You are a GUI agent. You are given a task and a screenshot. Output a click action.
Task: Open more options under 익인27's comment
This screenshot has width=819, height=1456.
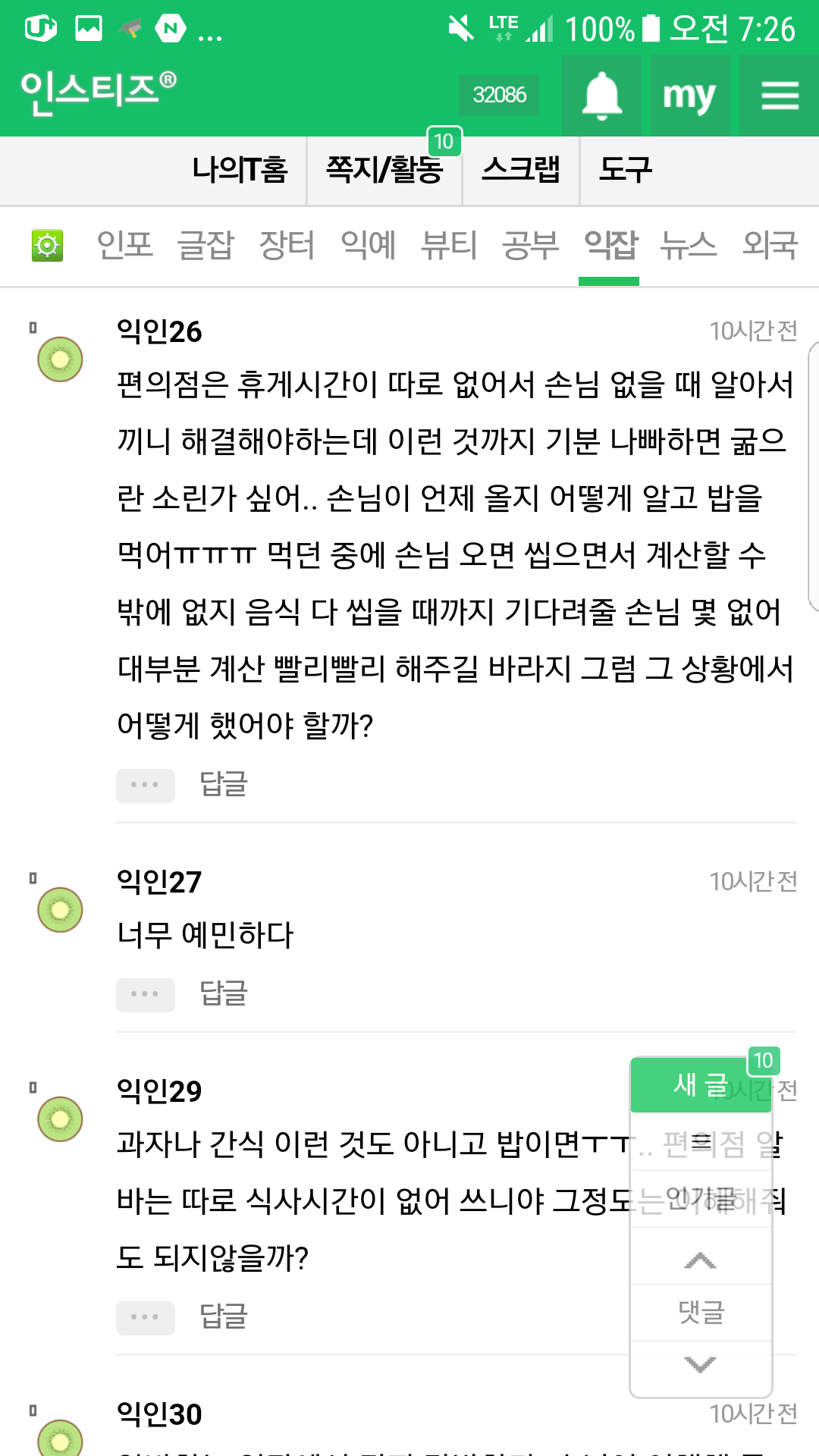coord(145,994)
